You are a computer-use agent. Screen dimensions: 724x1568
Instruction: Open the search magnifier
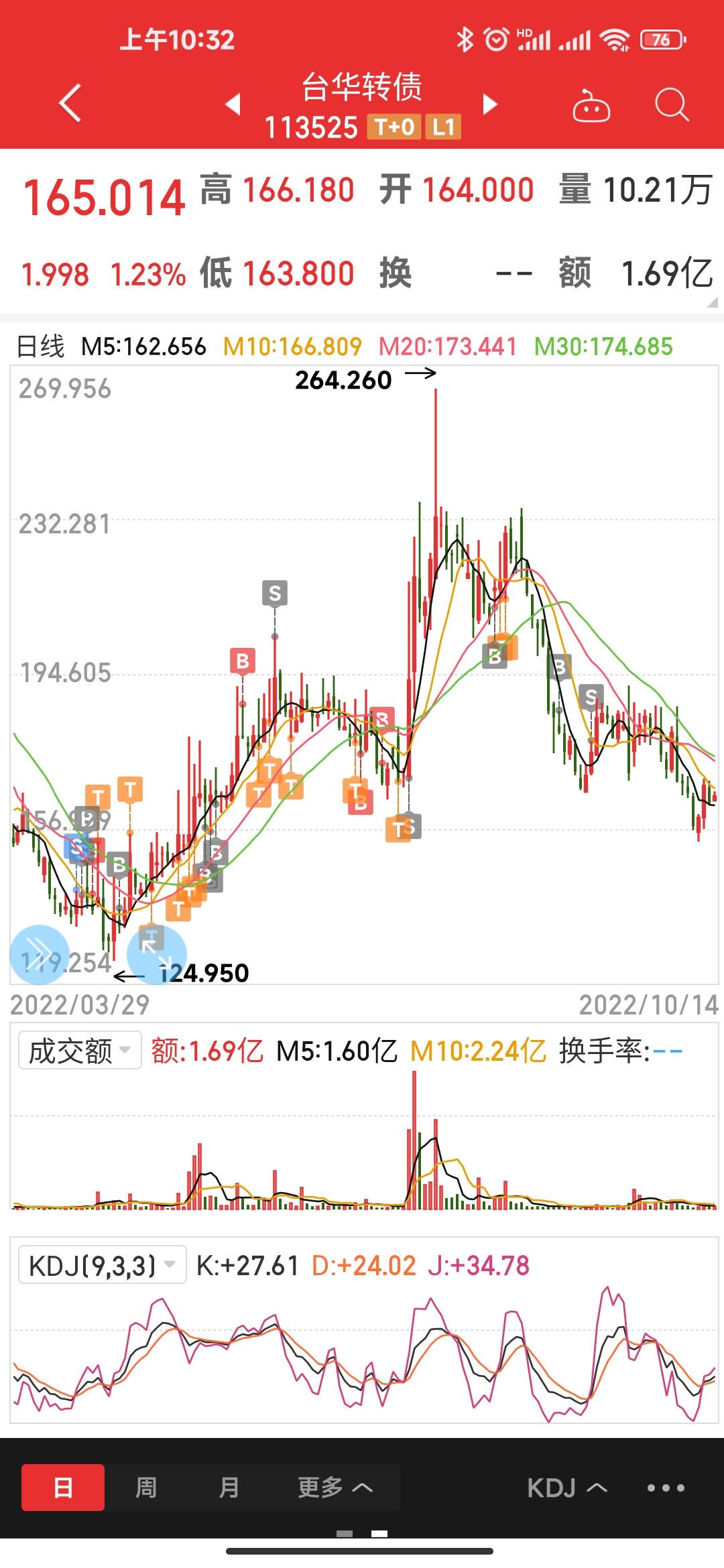[672, 105]
